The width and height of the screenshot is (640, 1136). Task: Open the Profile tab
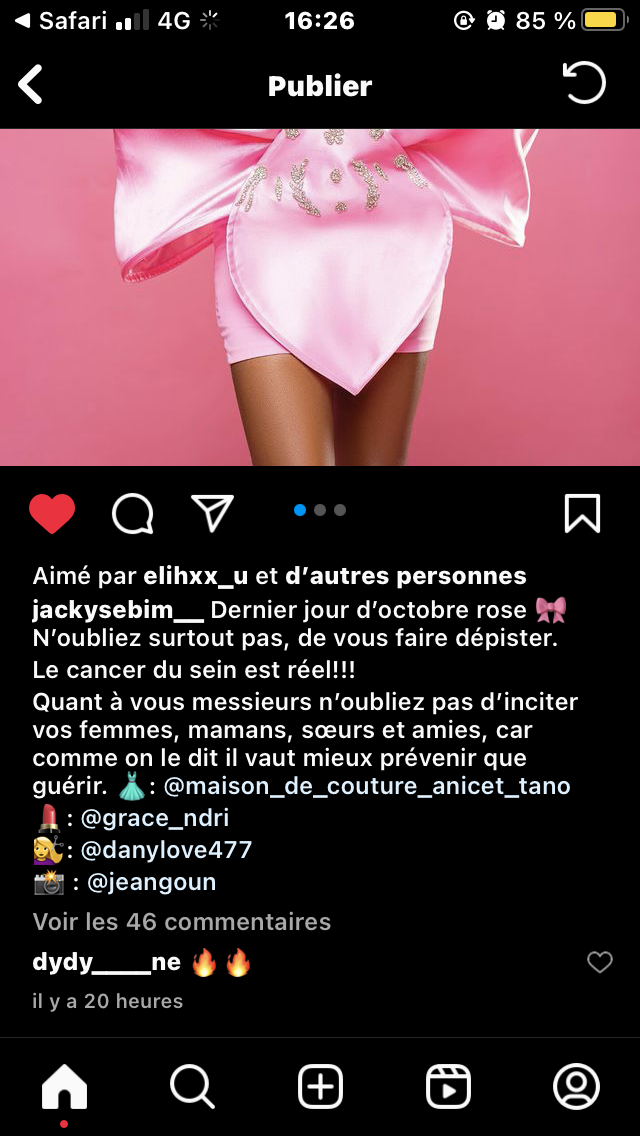pos(576,1086)
